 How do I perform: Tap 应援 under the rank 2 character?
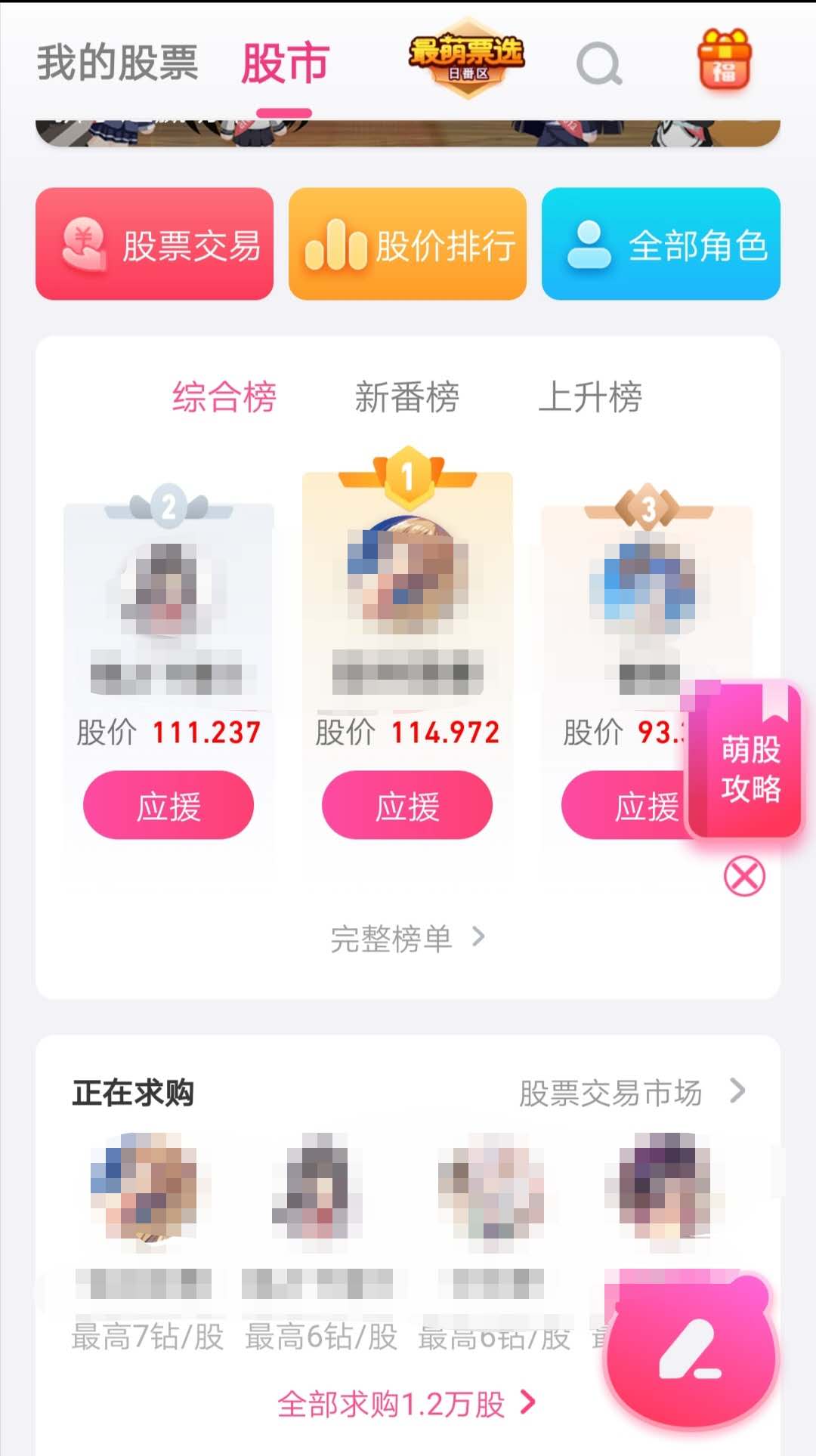pyautogui.click(x=168, y=806)
